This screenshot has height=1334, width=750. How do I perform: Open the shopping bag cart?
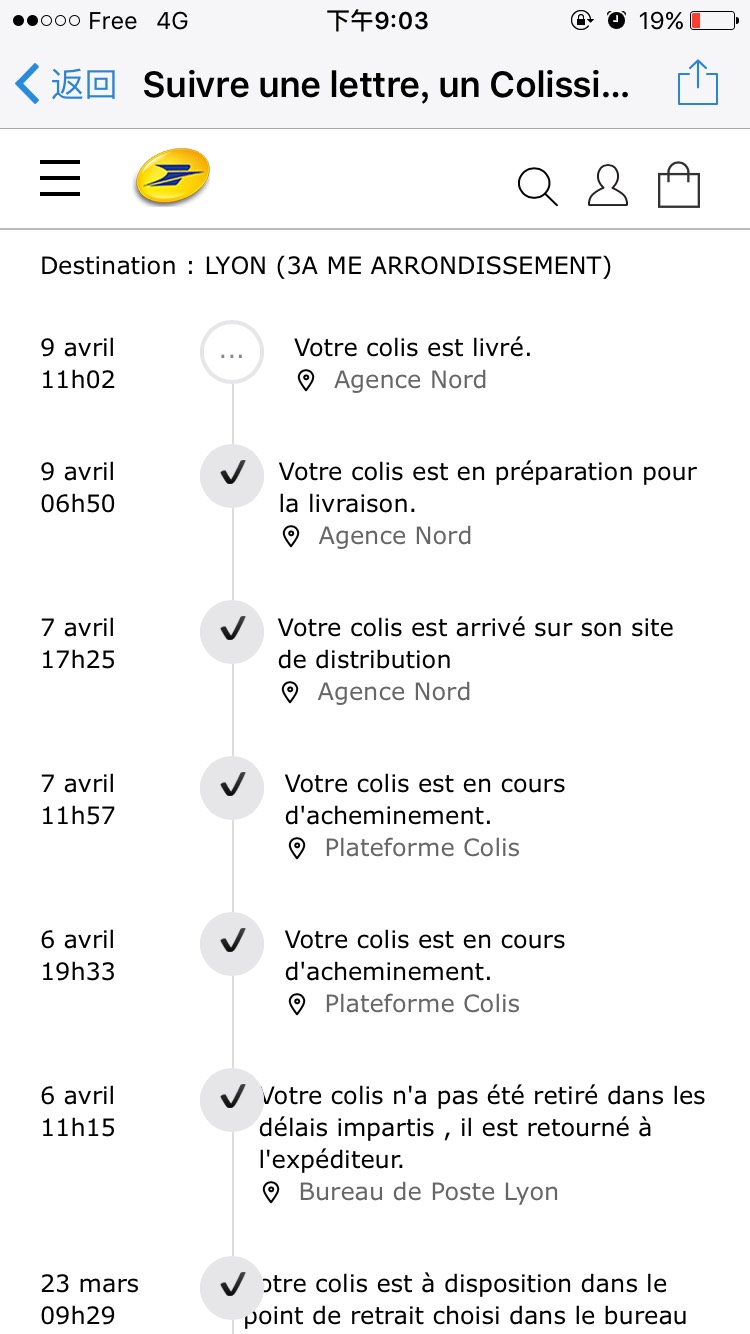pos(678,186)
